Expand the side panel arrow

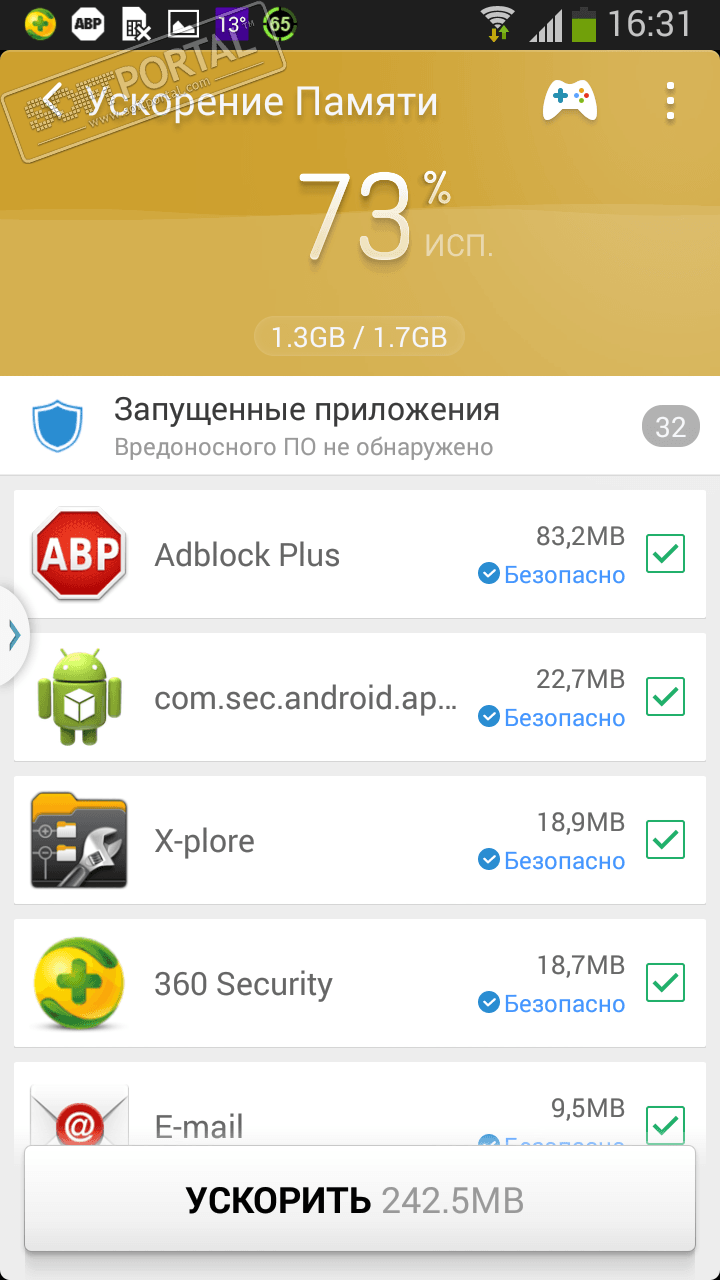(14, 635)
